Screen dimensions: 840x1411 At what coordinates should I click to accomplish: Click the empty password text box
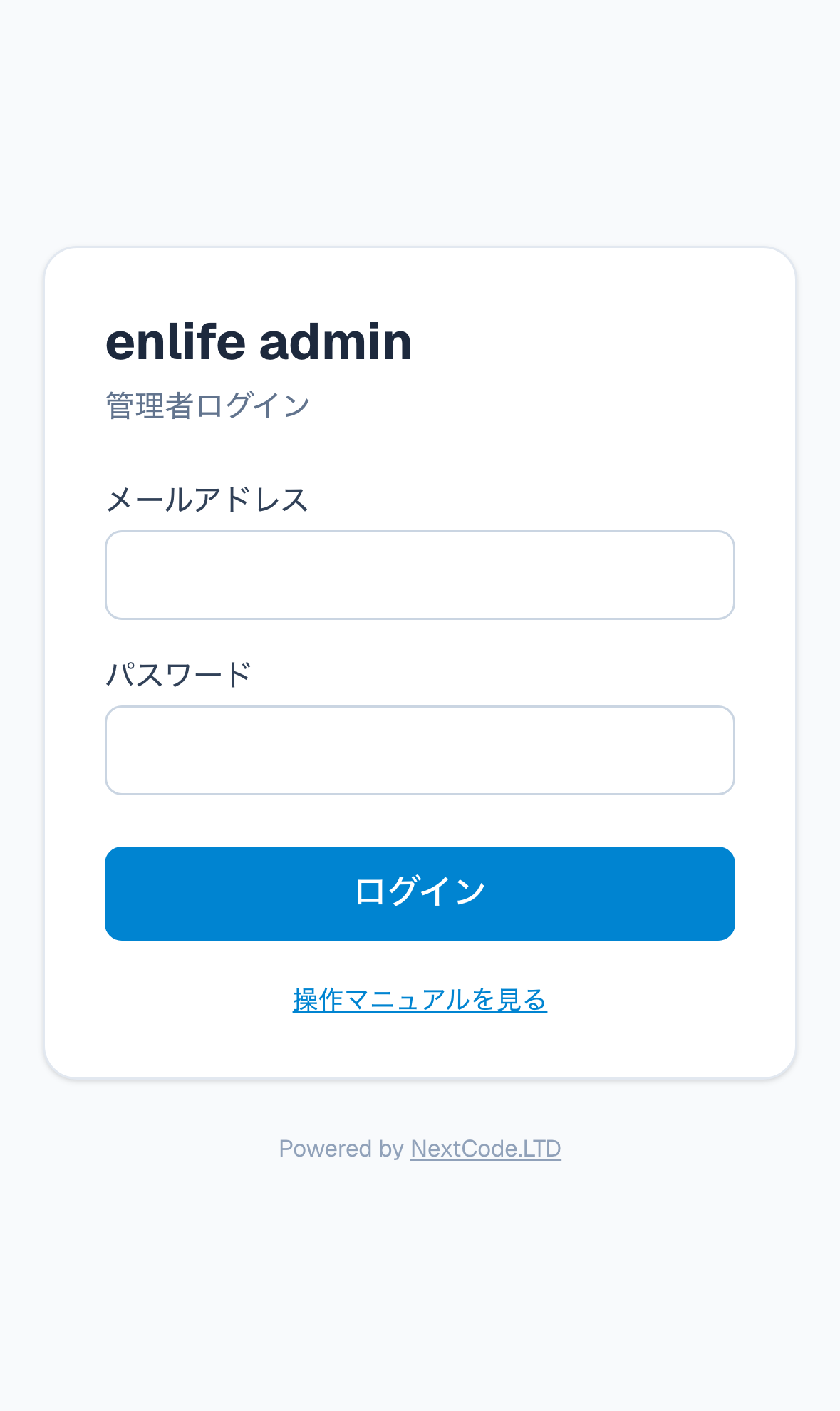(420, 750)
